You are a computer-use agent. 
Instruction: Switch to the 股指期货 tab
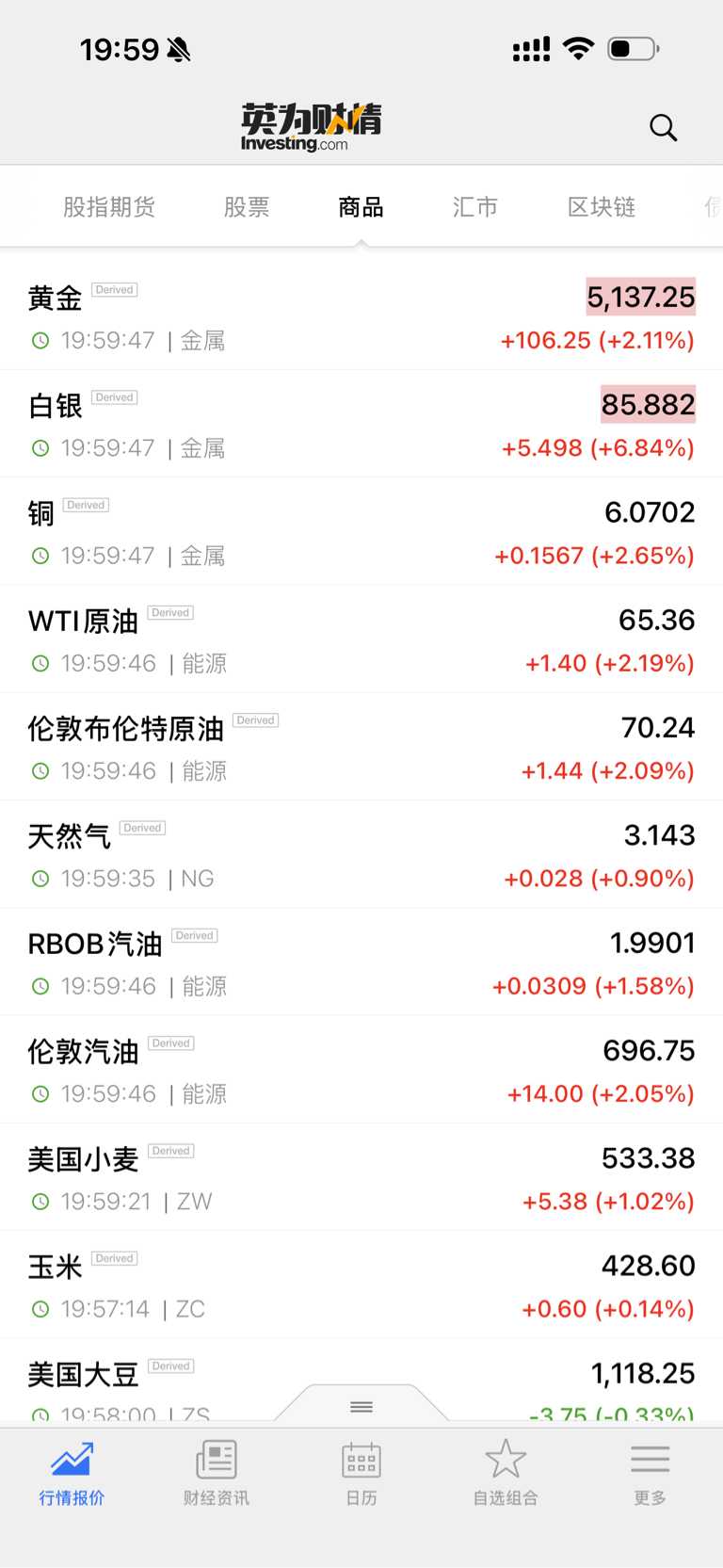[x=109, y=207]
